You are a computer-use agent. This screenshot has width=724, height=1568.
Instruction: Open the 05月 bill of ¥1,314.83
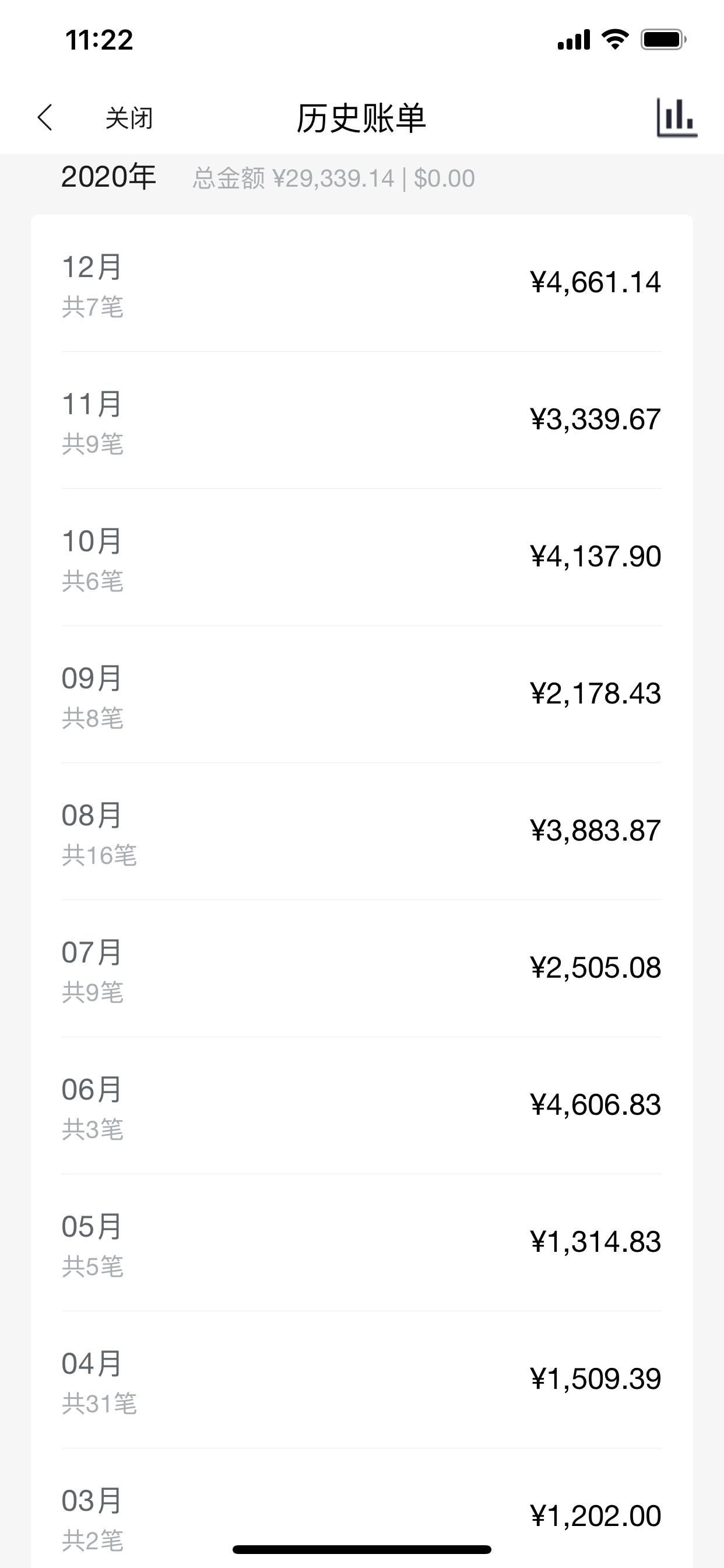(x=362, y=1242)
